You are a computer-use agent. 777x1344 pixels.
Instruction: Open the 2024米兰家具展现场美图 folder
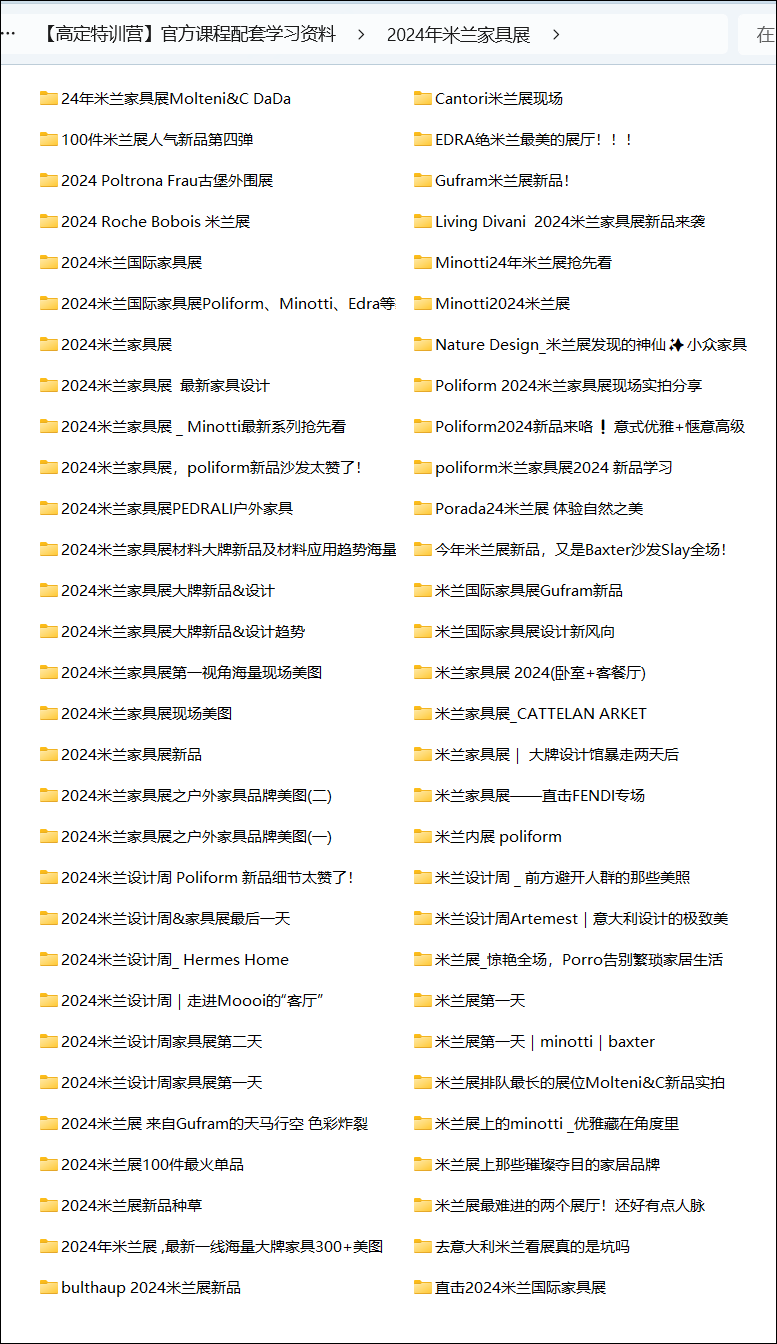146,713
